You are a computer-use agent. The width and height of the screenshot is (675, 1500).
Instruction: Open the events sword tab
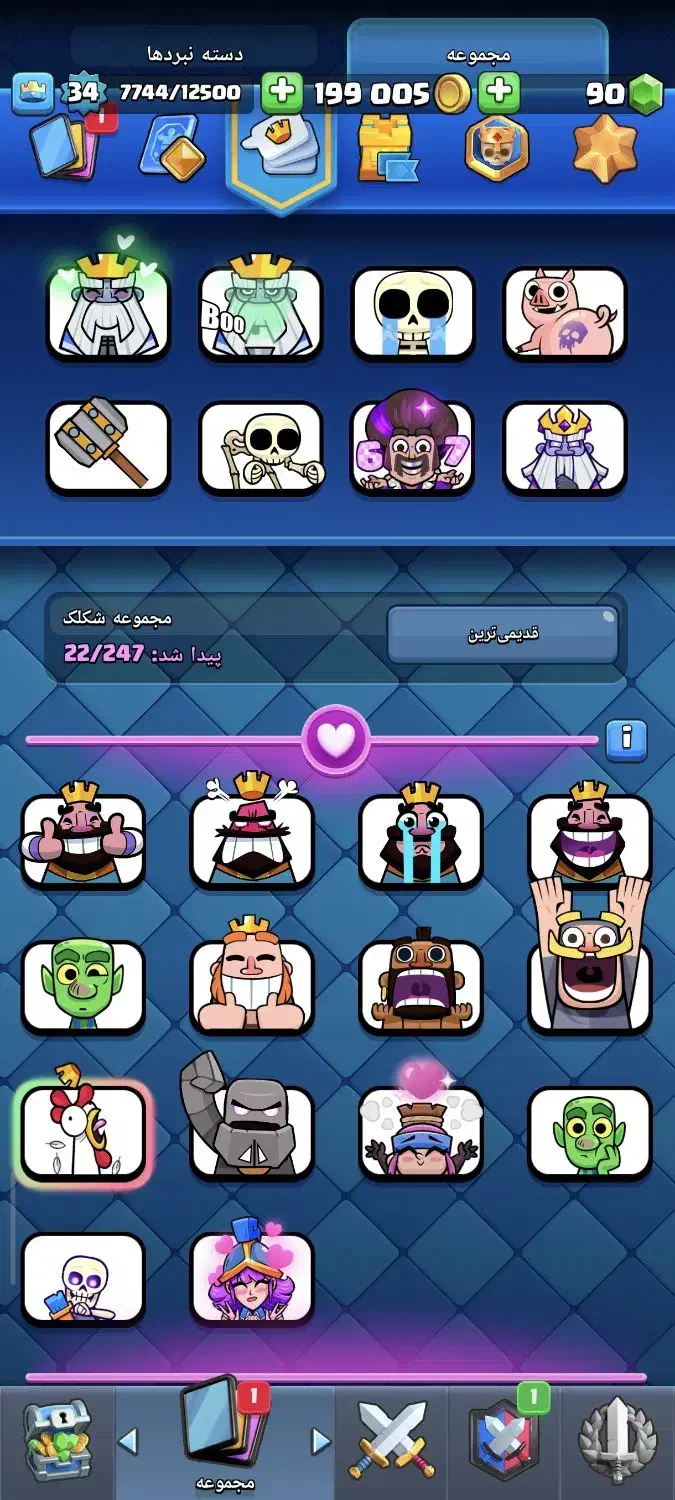[617, 1441]
